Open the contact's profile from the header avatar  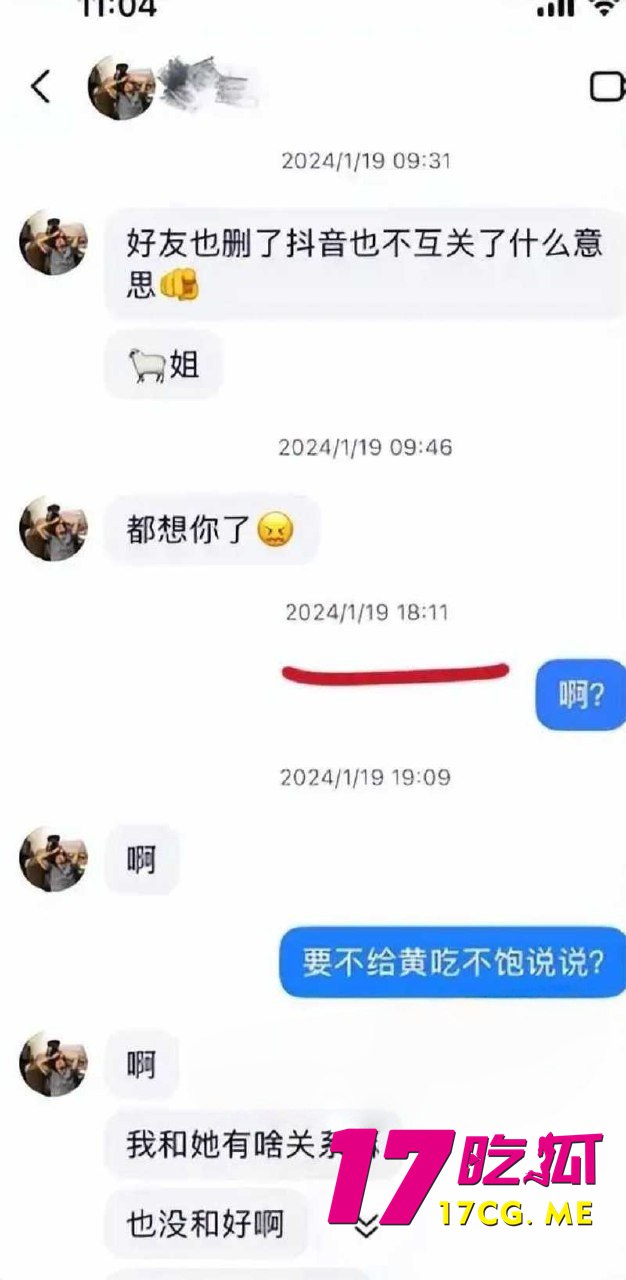[121, 86]
